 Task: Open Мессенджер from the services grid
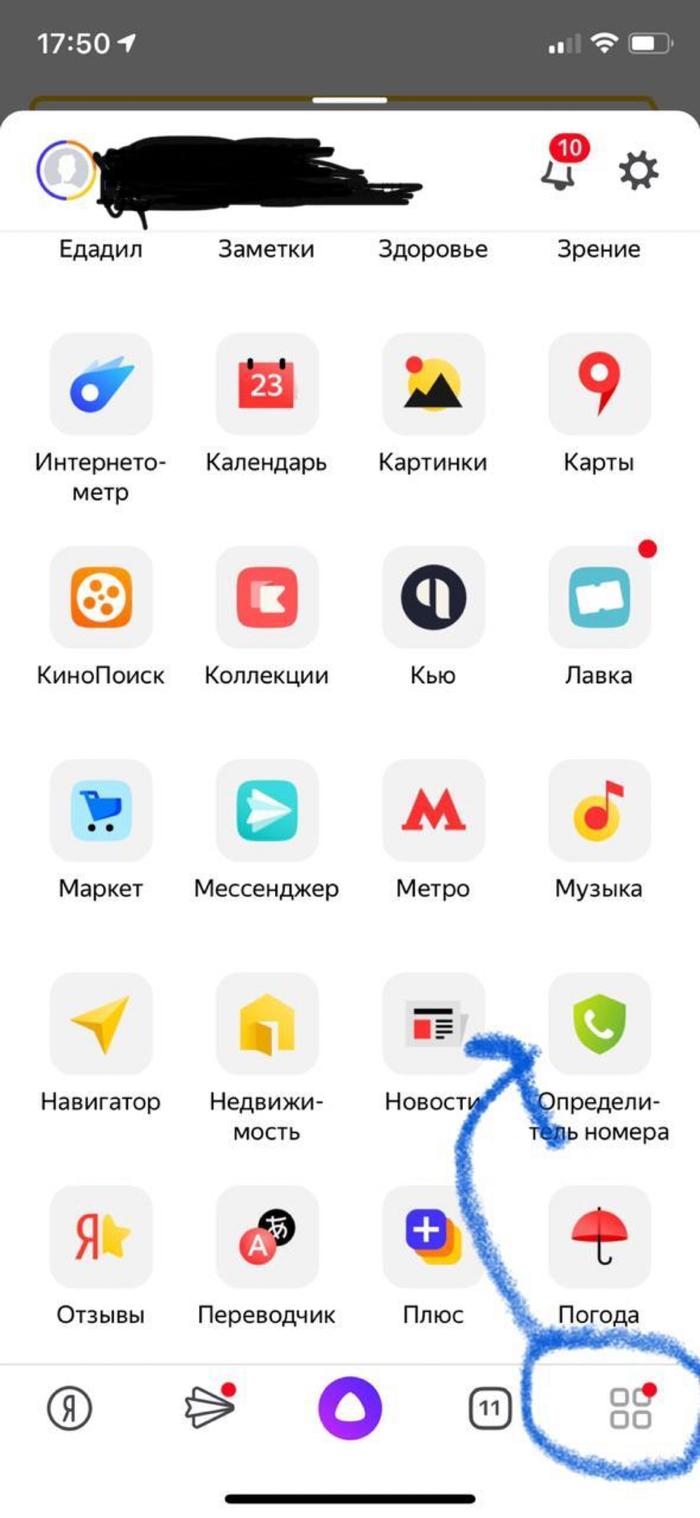267,810
